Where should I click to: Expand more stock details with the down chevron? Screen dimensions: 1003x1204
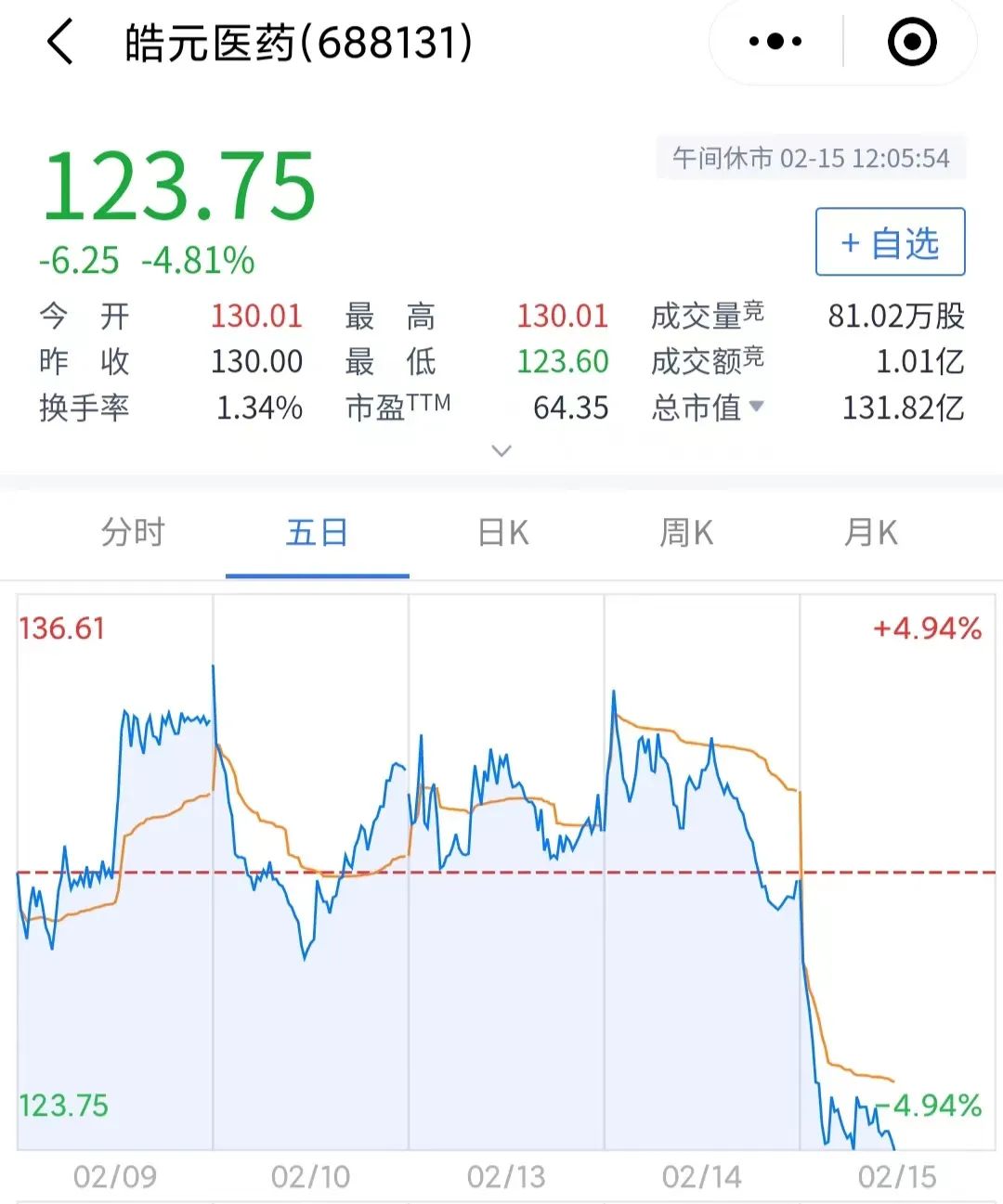(x=501, y=451)
